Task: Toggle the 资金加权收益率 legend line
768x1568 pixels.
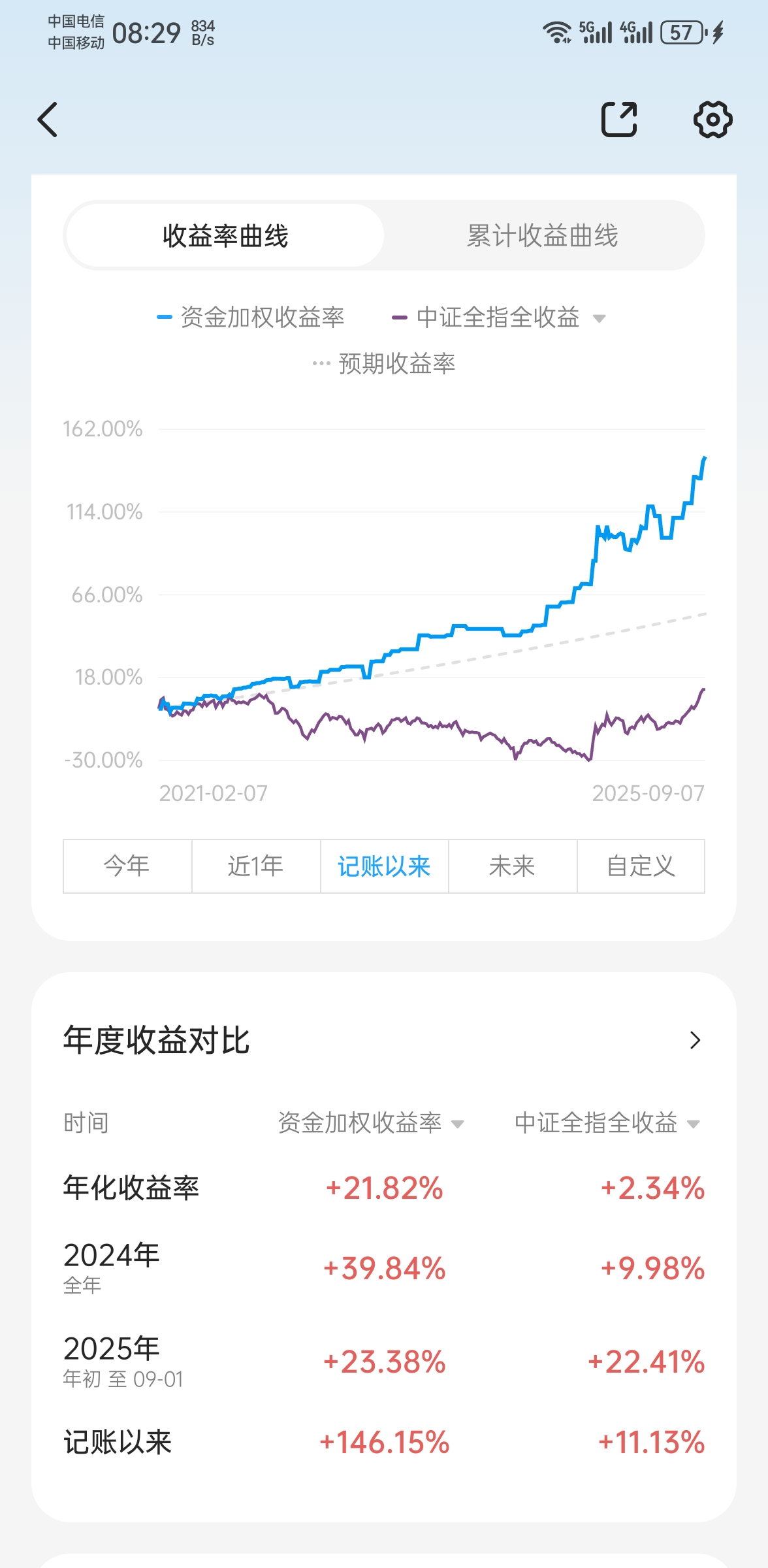Action: 251,318
